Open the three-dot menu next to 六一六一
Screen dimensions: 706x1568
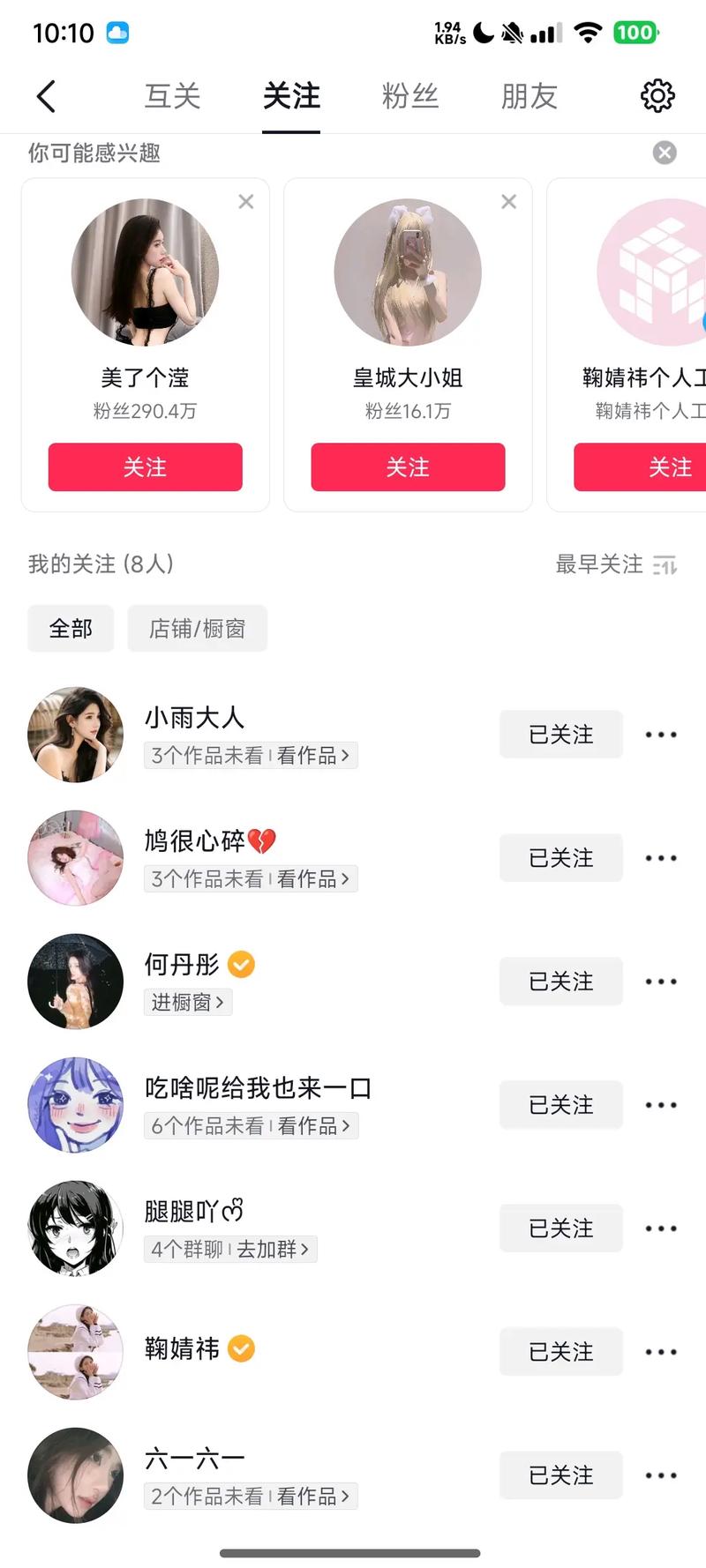point(660,1475)
